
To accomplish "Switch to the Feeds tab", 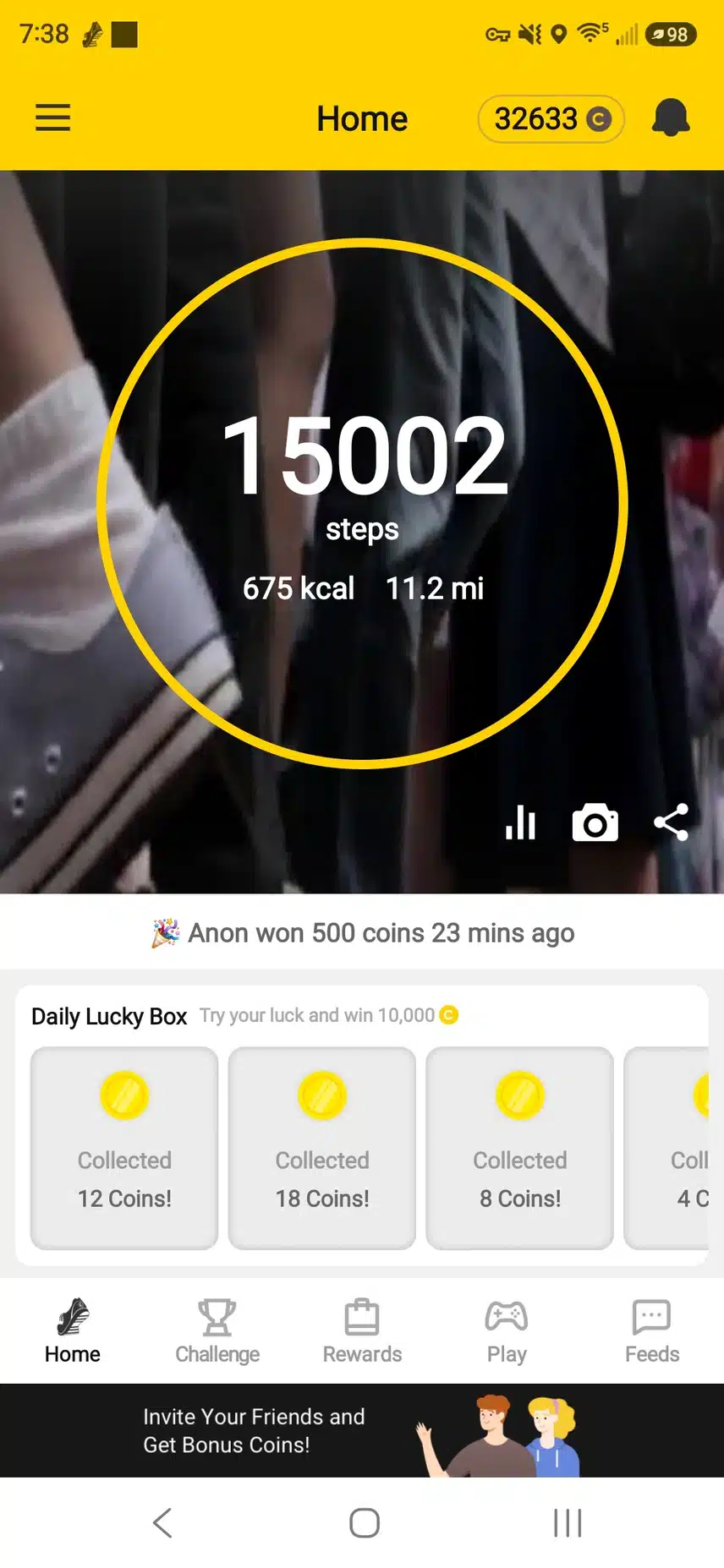I will click(x=652, y=1331).
